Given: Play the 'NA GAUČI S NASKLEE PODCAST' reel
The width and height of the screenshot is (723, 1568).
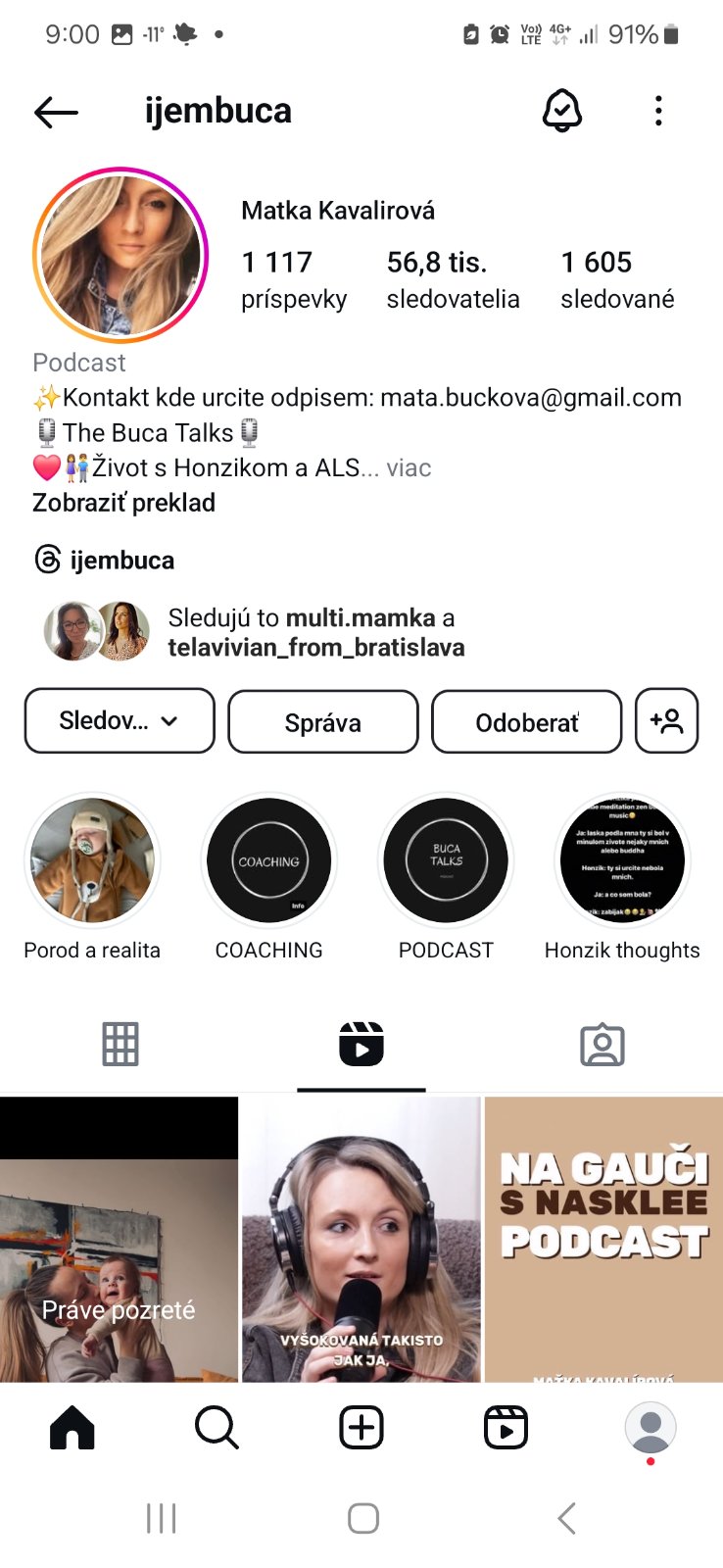Looking at the screenshot, I should click(603, 1239).
